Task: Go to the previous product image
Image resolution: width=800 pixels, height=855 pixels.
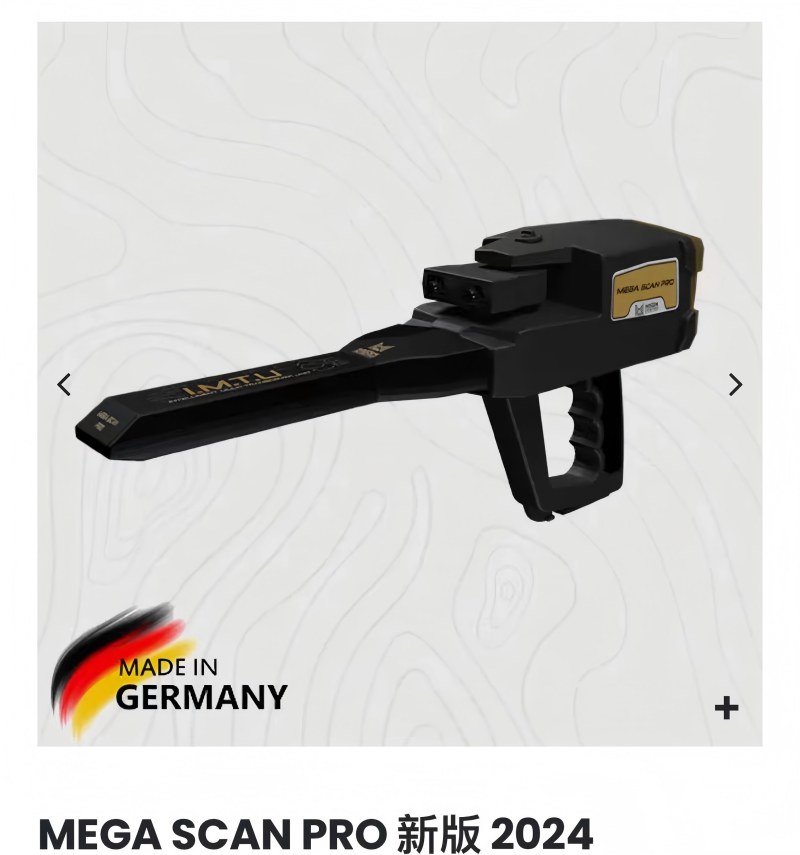Action: click(x=64, y=384)
